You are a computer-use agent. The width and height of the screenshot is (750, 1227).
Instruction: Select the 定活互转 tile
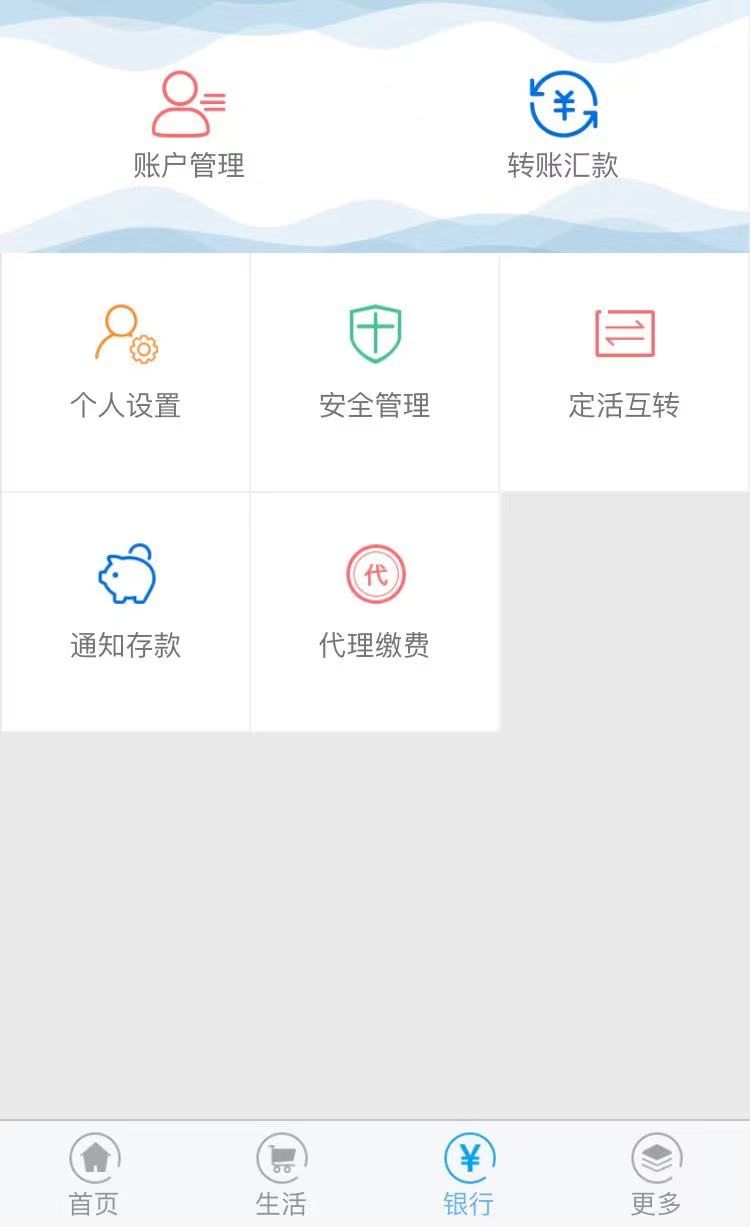625,372
